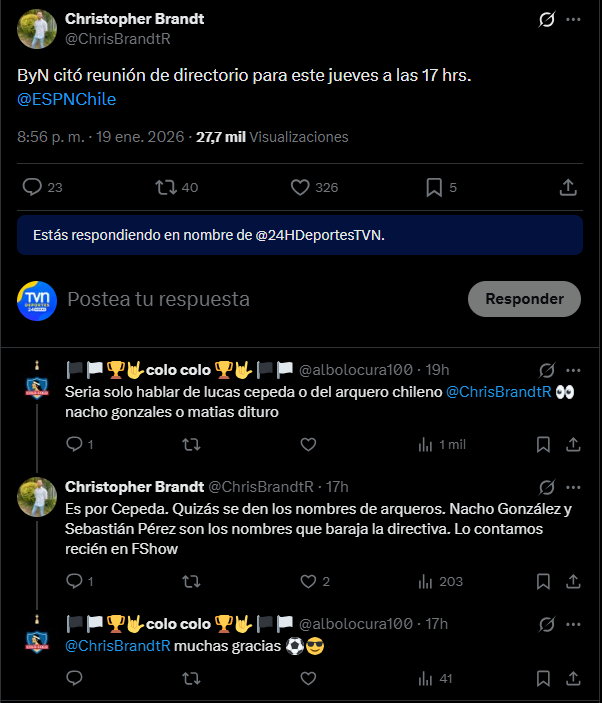The image size is (602, 703).
Task: Bookmark Christopher Brandt's reply 'Es por Cepeda'
Action: 543,580
